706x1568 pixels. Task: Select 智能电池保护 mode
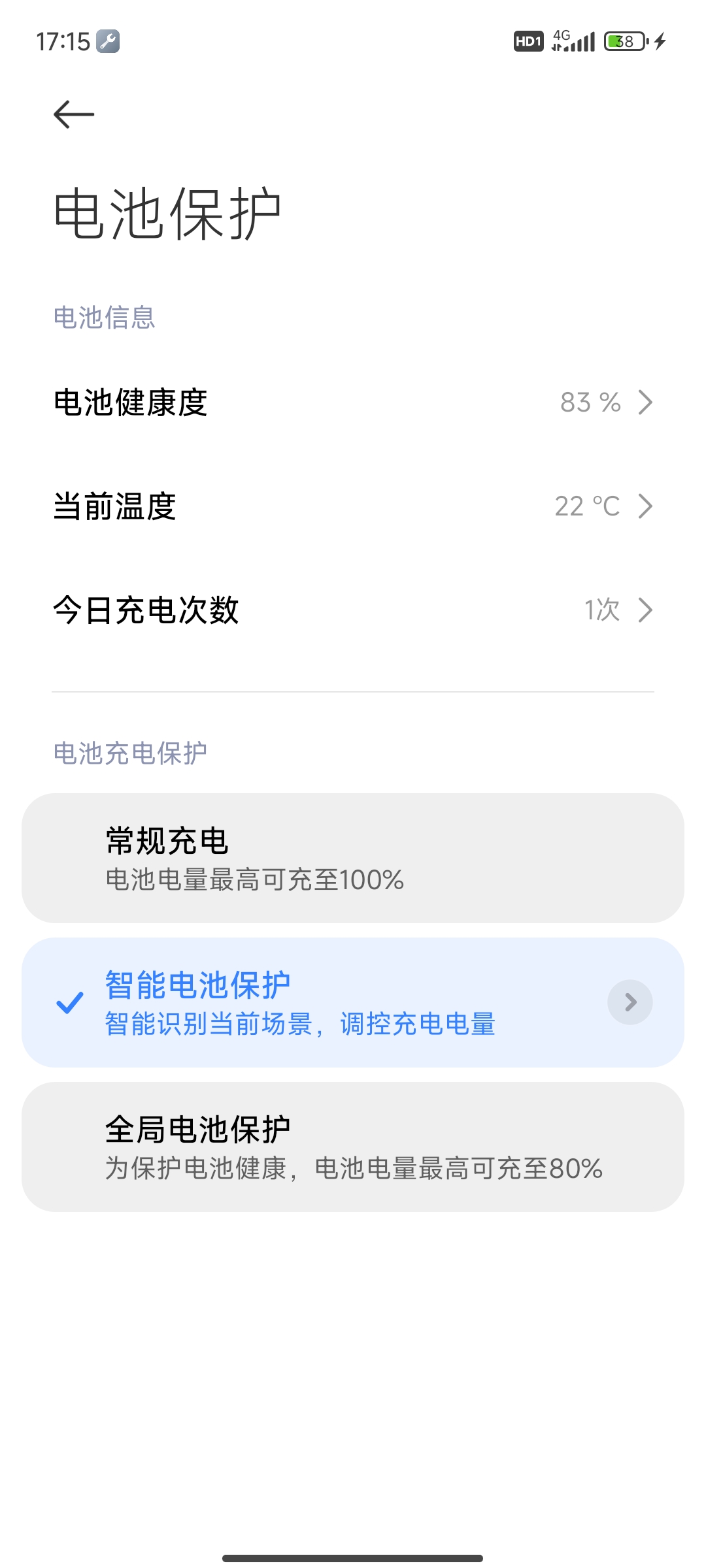tap(353, 1002)
